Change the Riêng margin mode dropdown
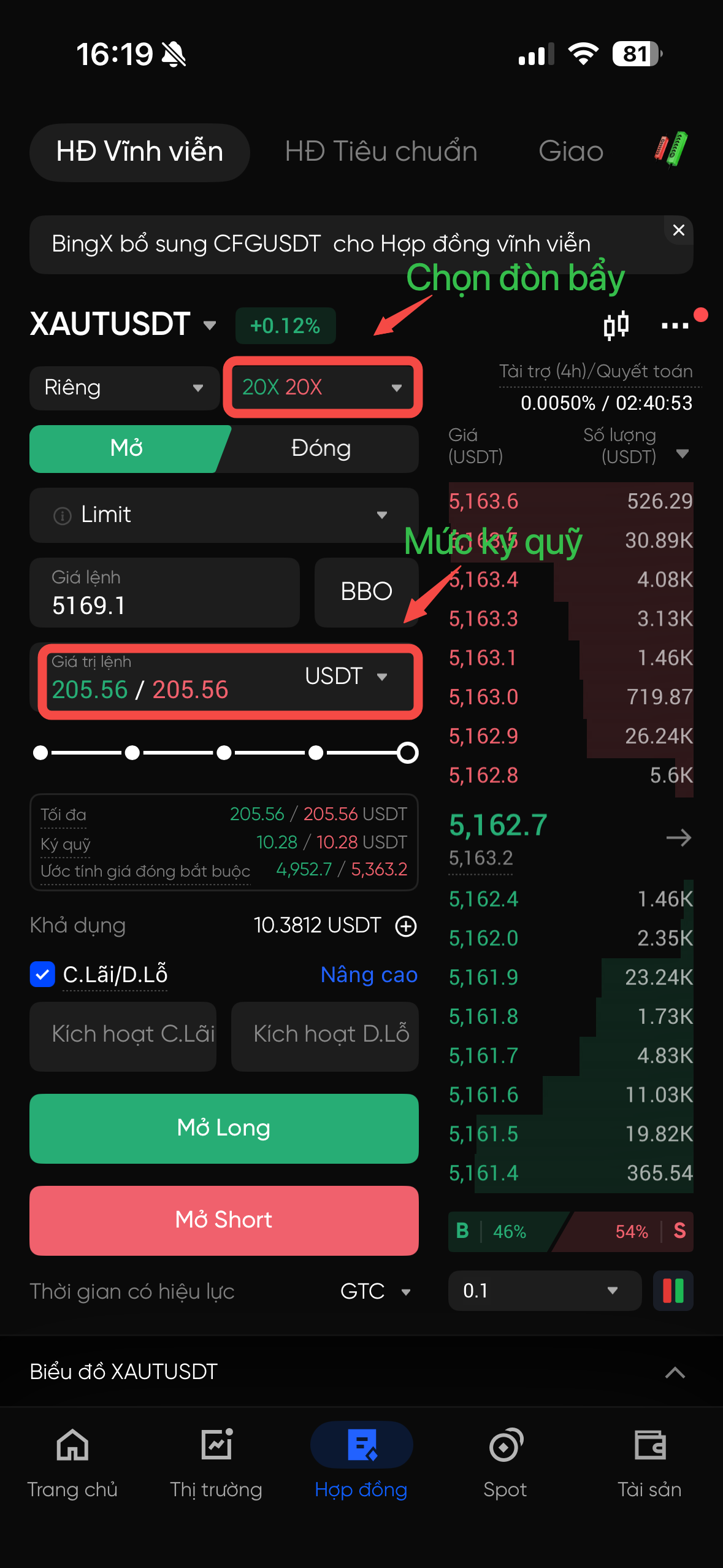Screen dimensions: 723x1568 pyautogui.click(x=124, y=388)
